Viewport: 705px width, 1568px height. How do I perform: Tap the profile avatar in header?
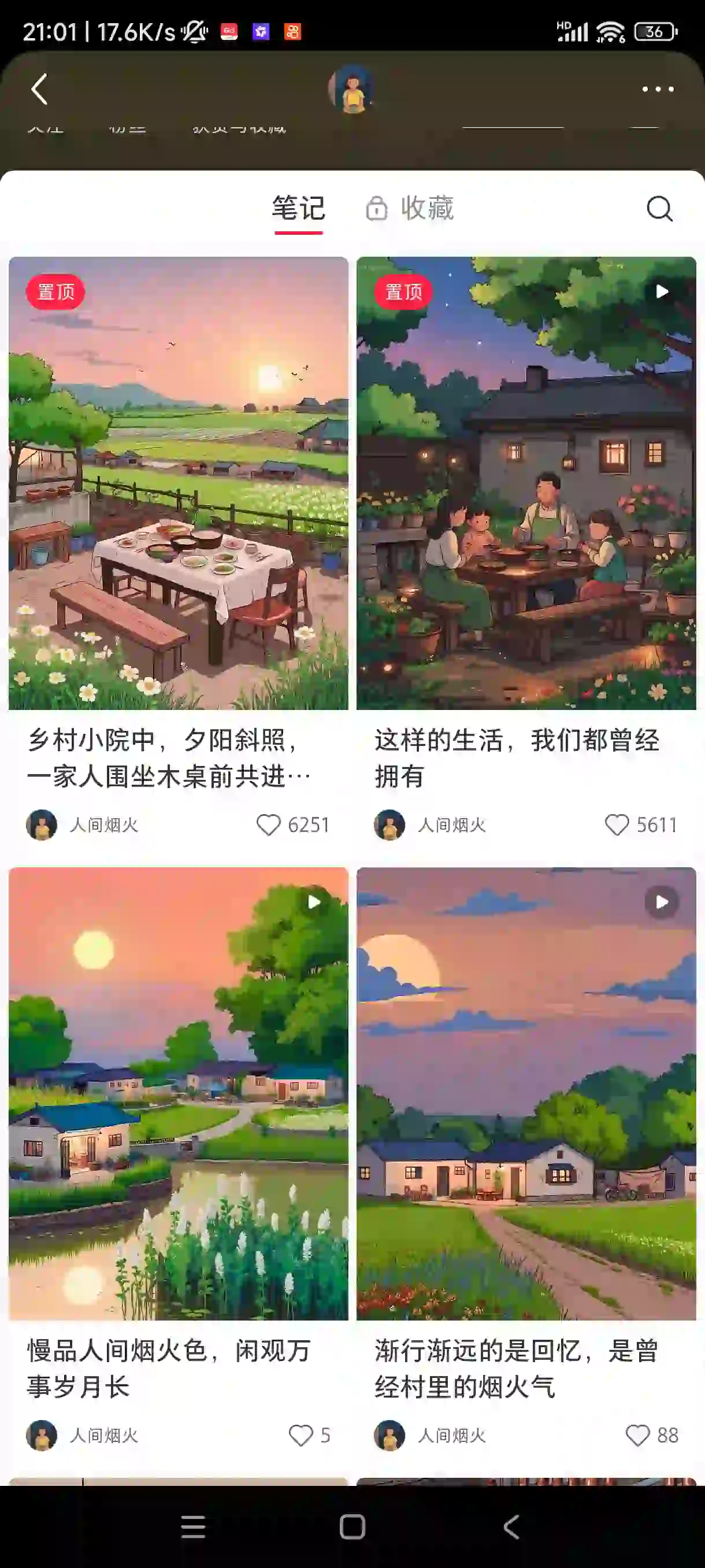click(351, 90)
